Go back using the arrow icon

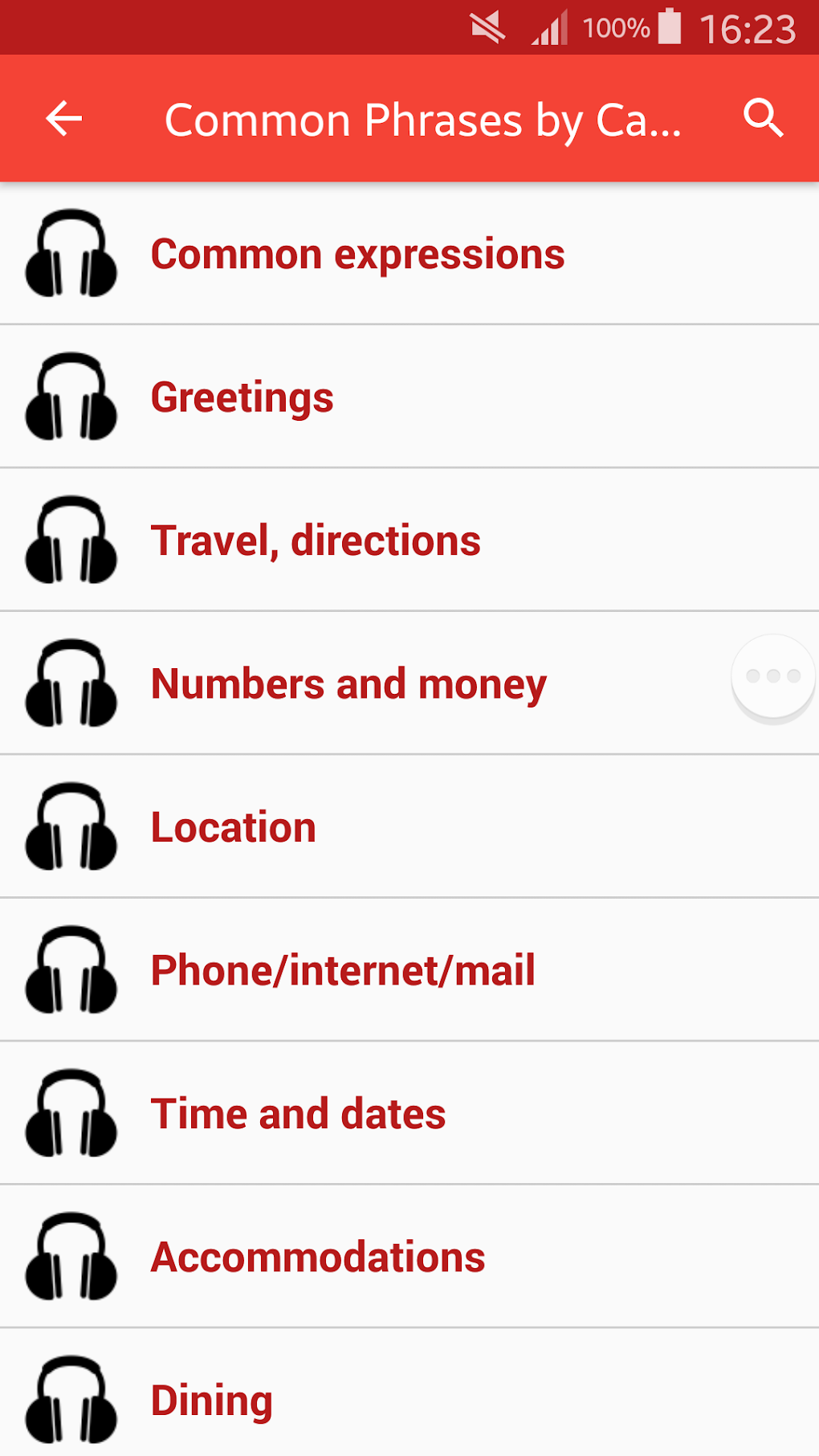tap(64, 119)
